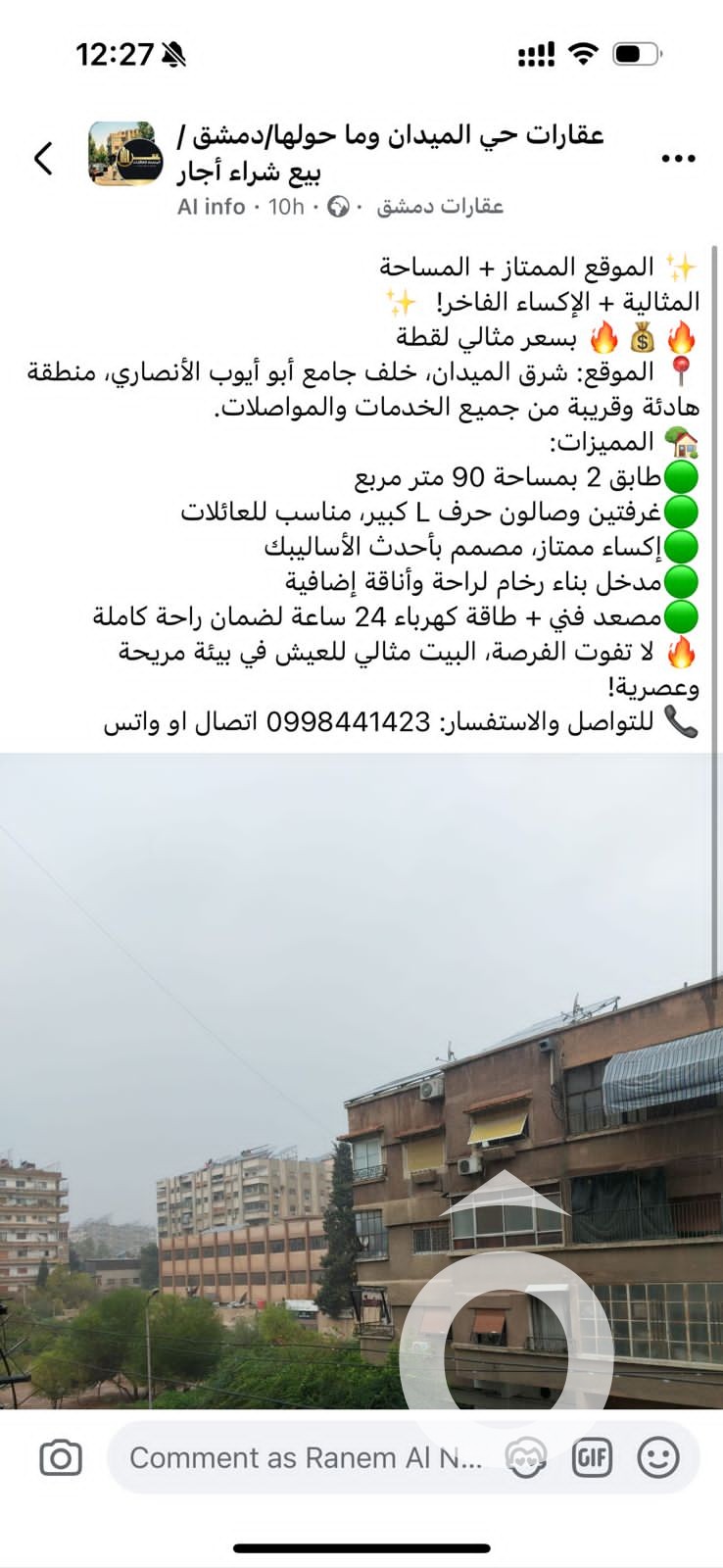
Task: Open the GIF picker for comments
Action: [592, 1458]
